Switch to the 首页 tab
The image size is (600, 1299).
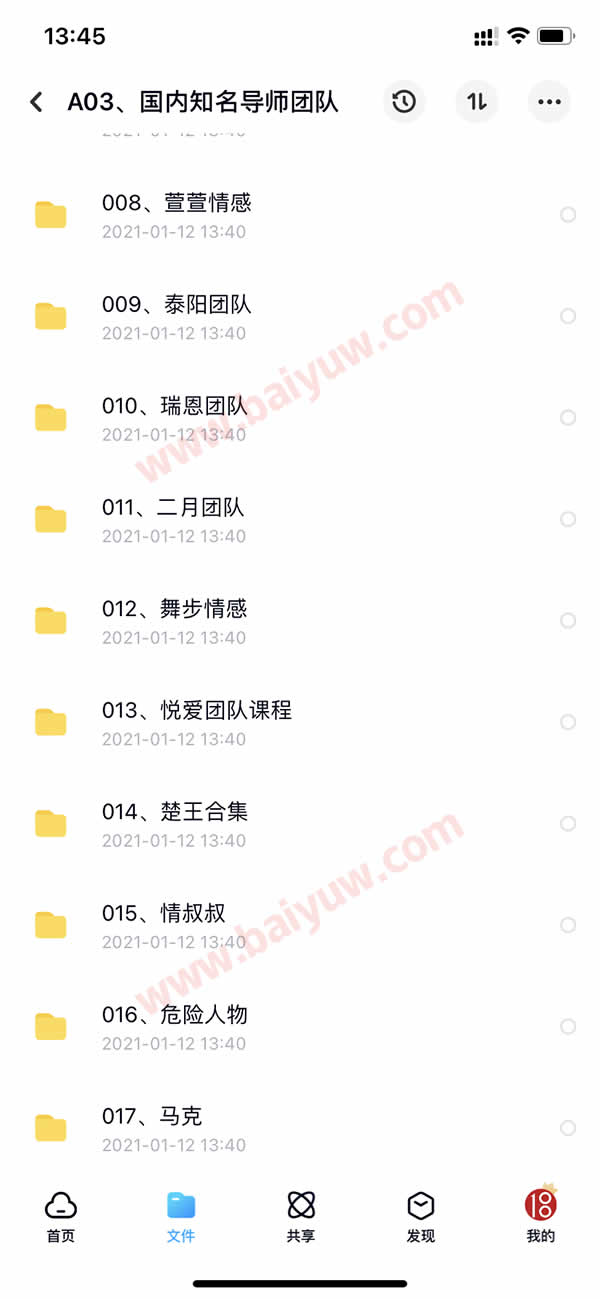coord(61,1216)
